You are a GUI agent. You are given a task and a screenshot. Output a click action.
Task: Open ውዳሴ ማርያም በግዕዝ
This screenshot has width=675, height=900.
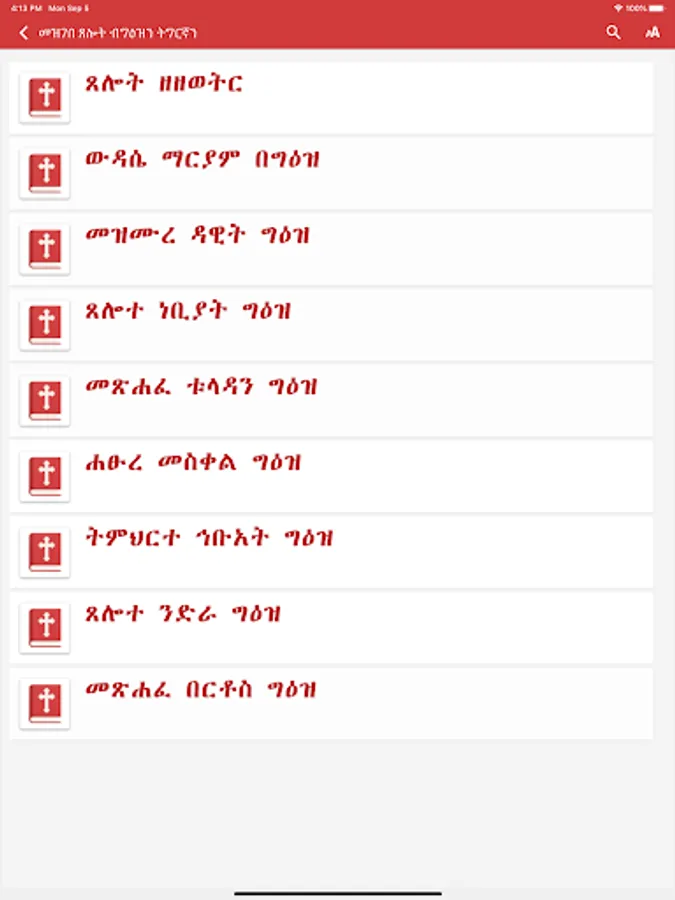coord(330,173)
